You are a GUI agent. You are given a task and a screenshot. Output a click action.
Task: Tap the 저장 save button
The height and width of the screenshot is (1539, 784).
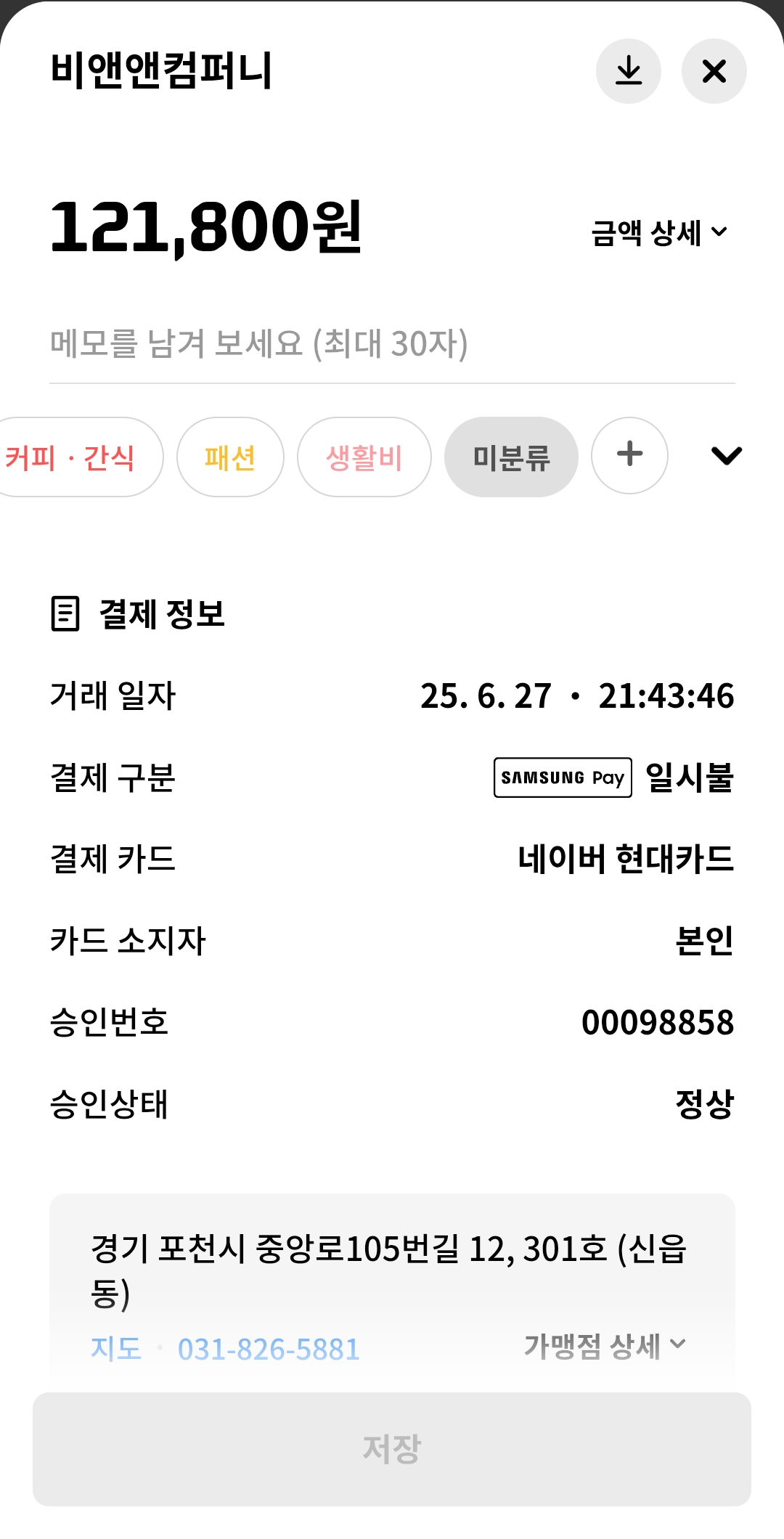392,1448
